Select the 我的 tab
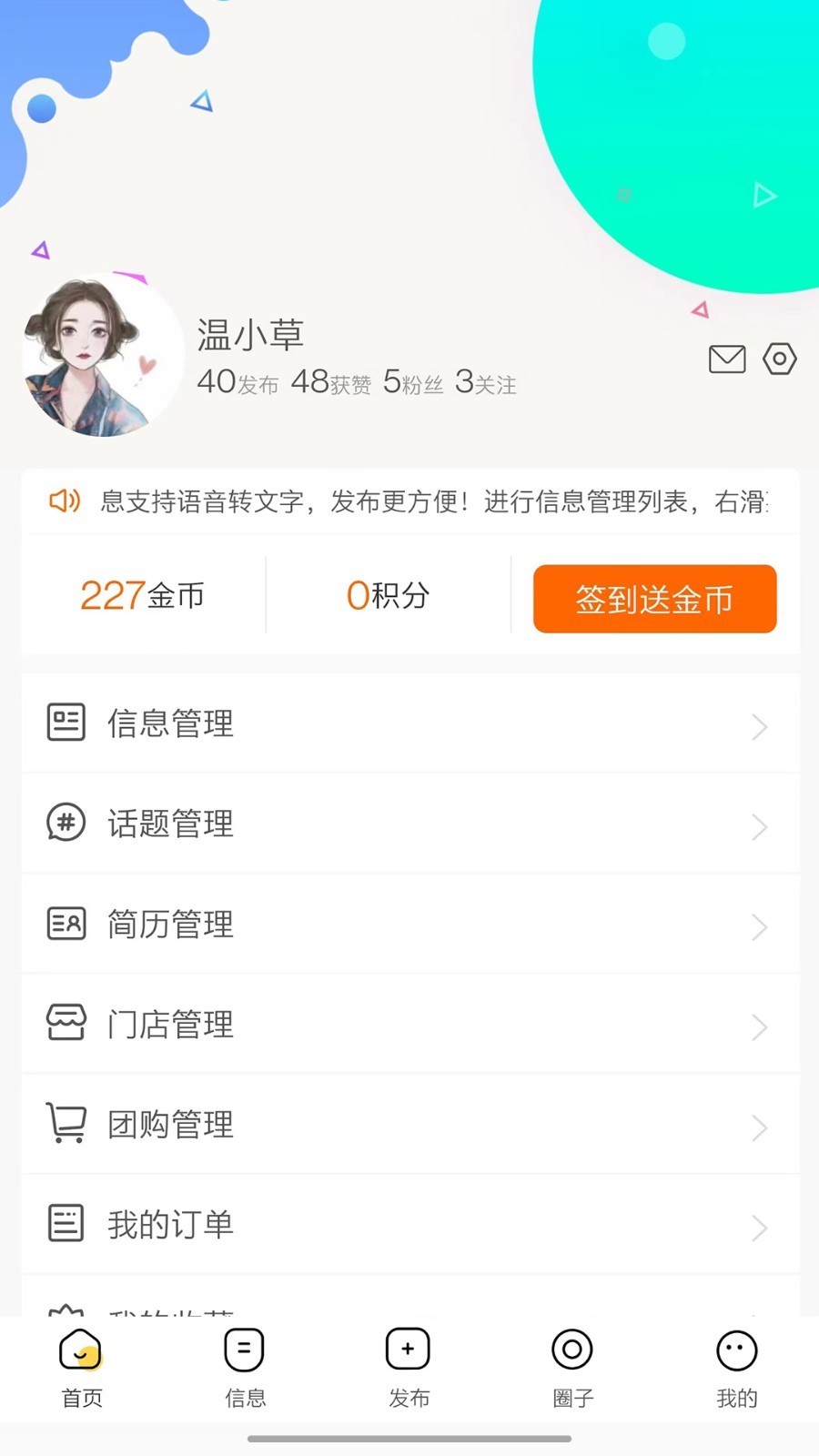Image resolution: width=819 pixels, height=1456 pixels. pos(736,1369)
